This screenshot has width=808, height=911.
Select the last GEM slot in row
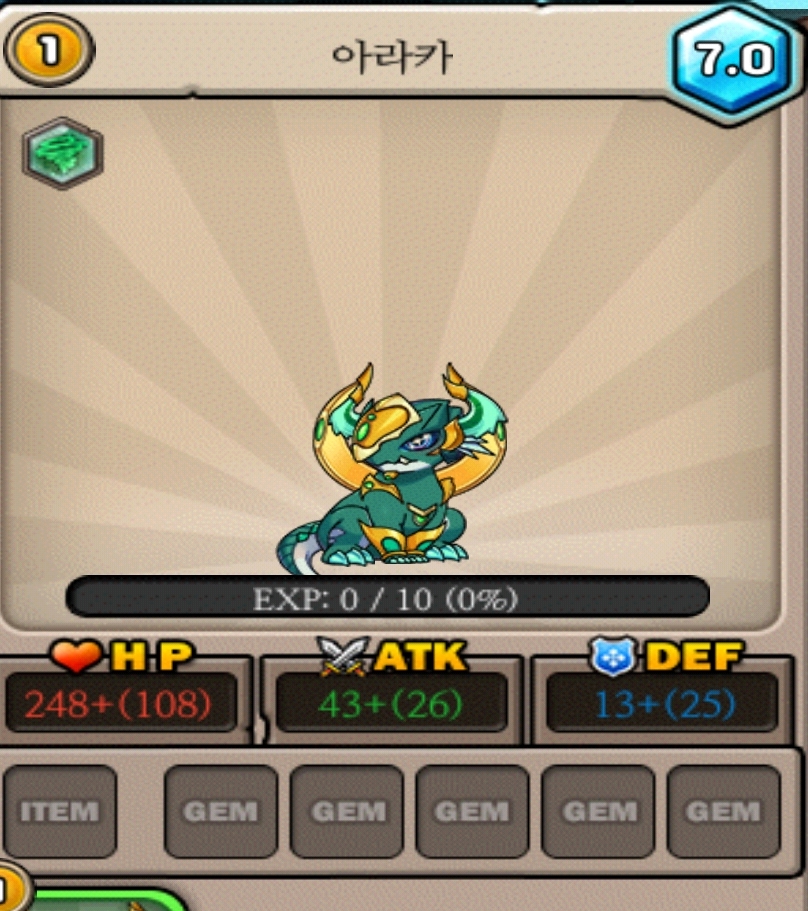pyautogui.click(x=723, y=811)
